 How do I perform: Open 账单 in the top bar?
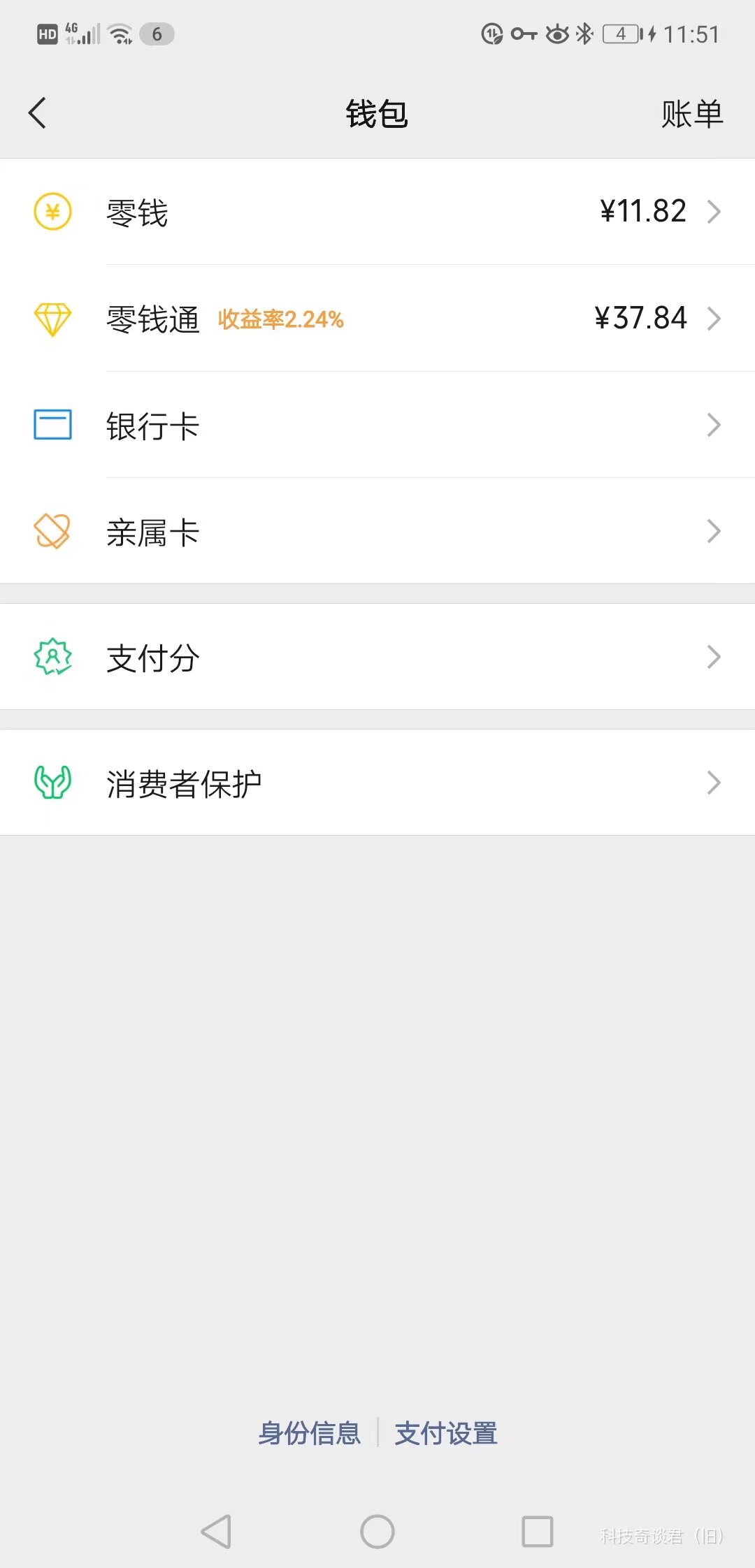click(x=691, y=114)
